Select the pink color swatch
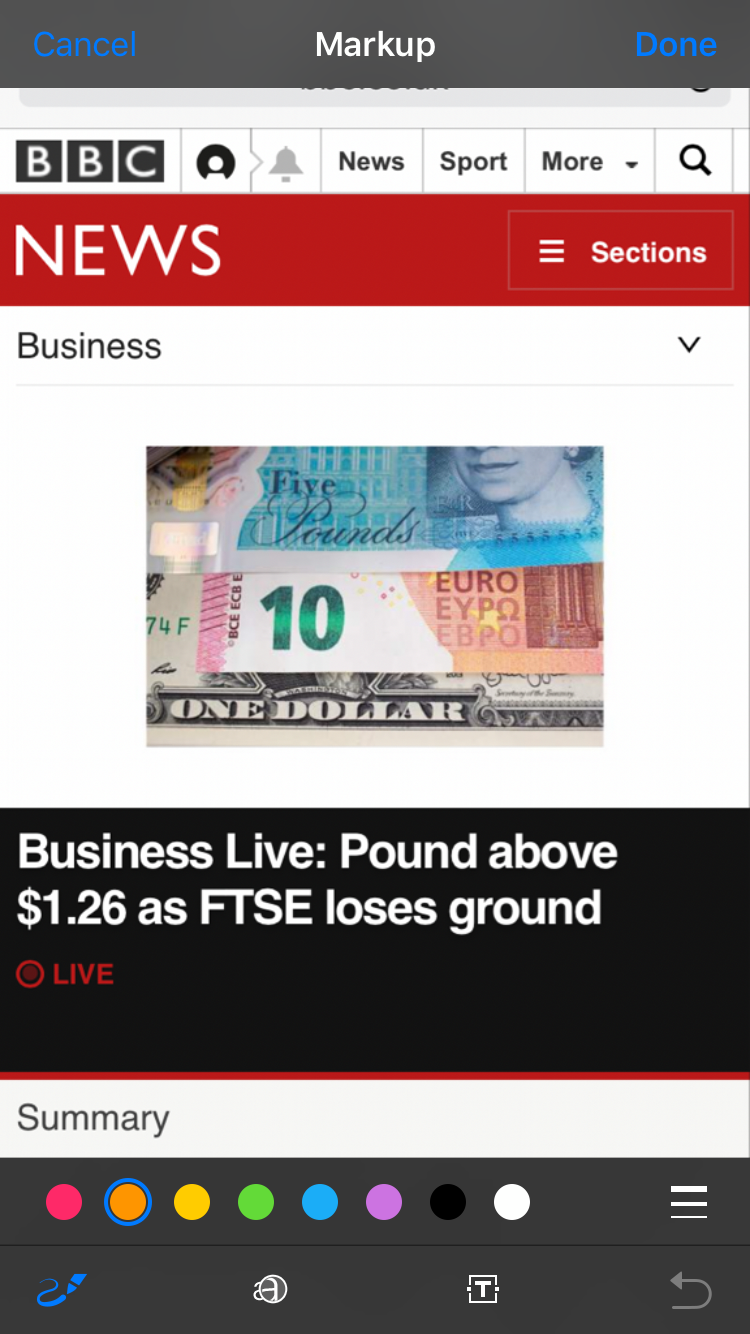The image size is (750, 1334). [64, 1202]
